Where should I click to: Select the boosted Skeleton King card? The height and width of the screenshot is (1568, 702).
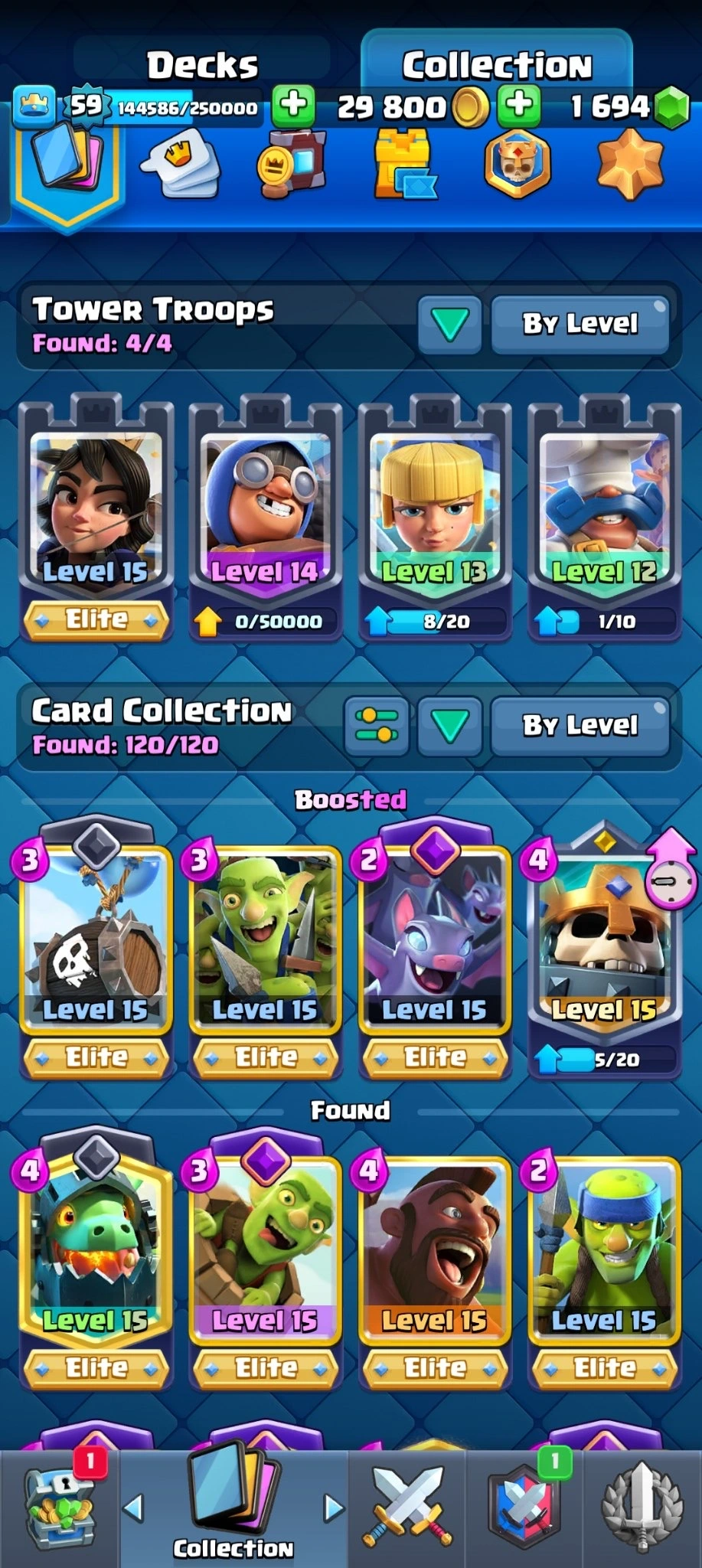(x=605, y=942)
